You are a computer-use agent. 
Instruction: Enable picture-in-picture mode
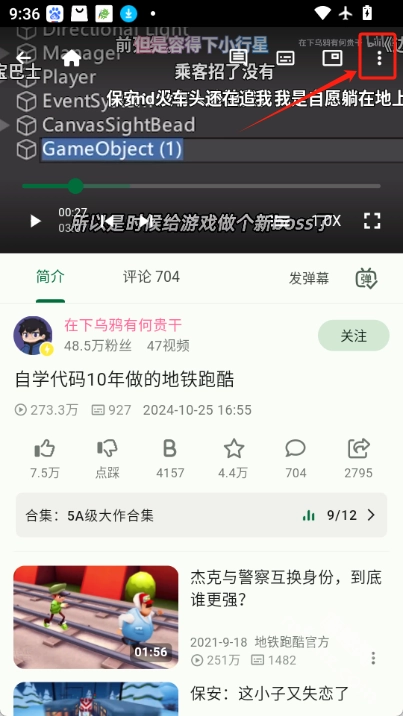click(332, 58)
